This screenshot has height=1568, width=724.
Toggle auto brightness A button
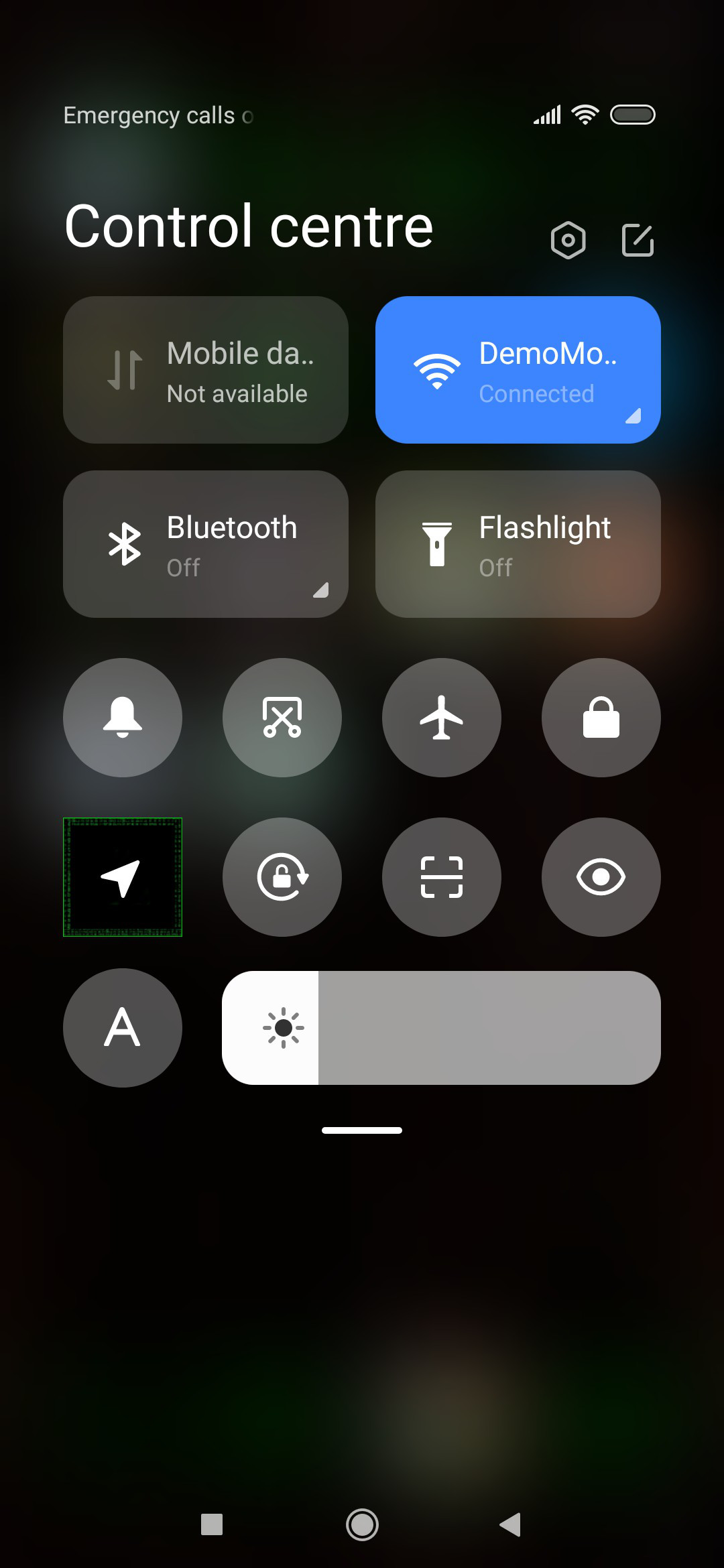123,1028
